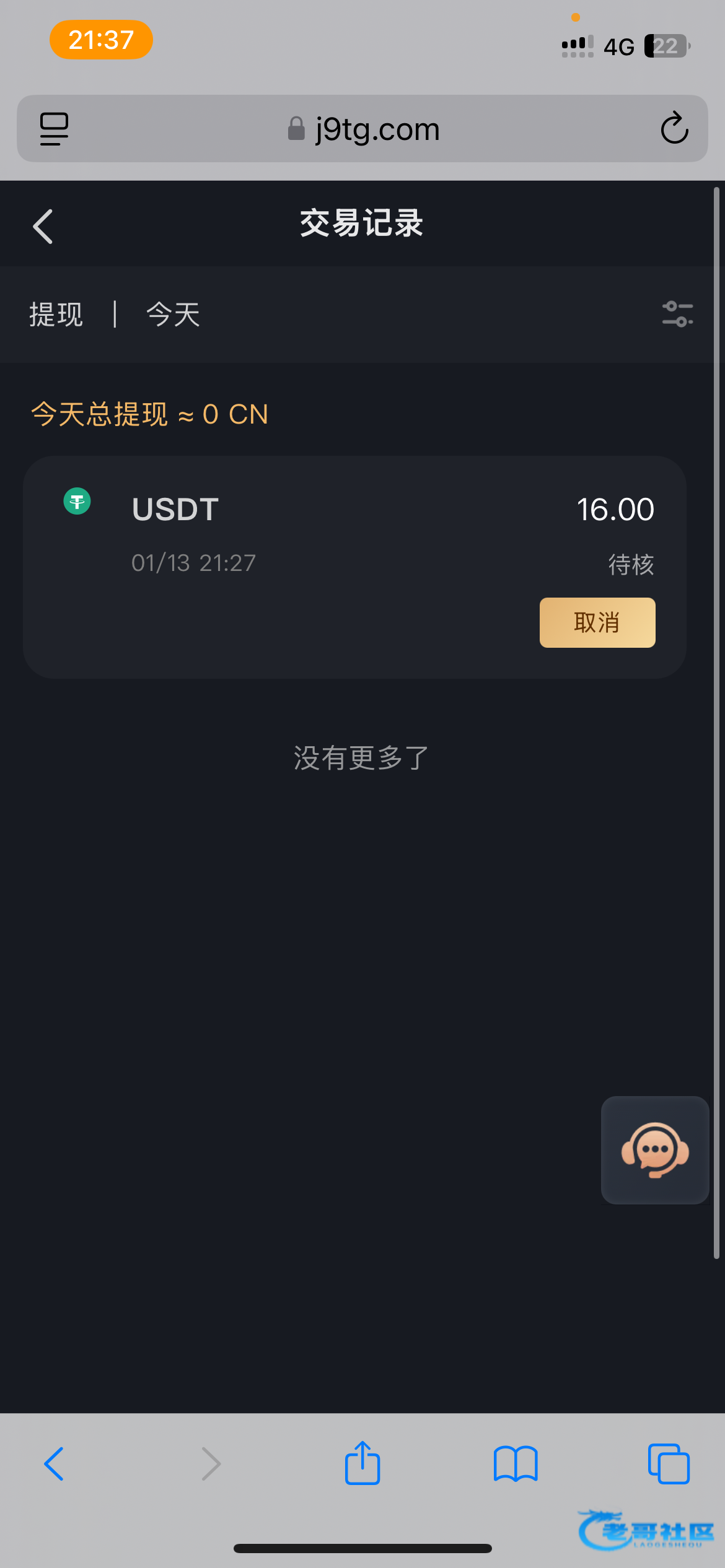Share this page from the browser toolbar
Image resolution: width=725 pixels, height=1568 pixels.
[x=362, y=1464]
